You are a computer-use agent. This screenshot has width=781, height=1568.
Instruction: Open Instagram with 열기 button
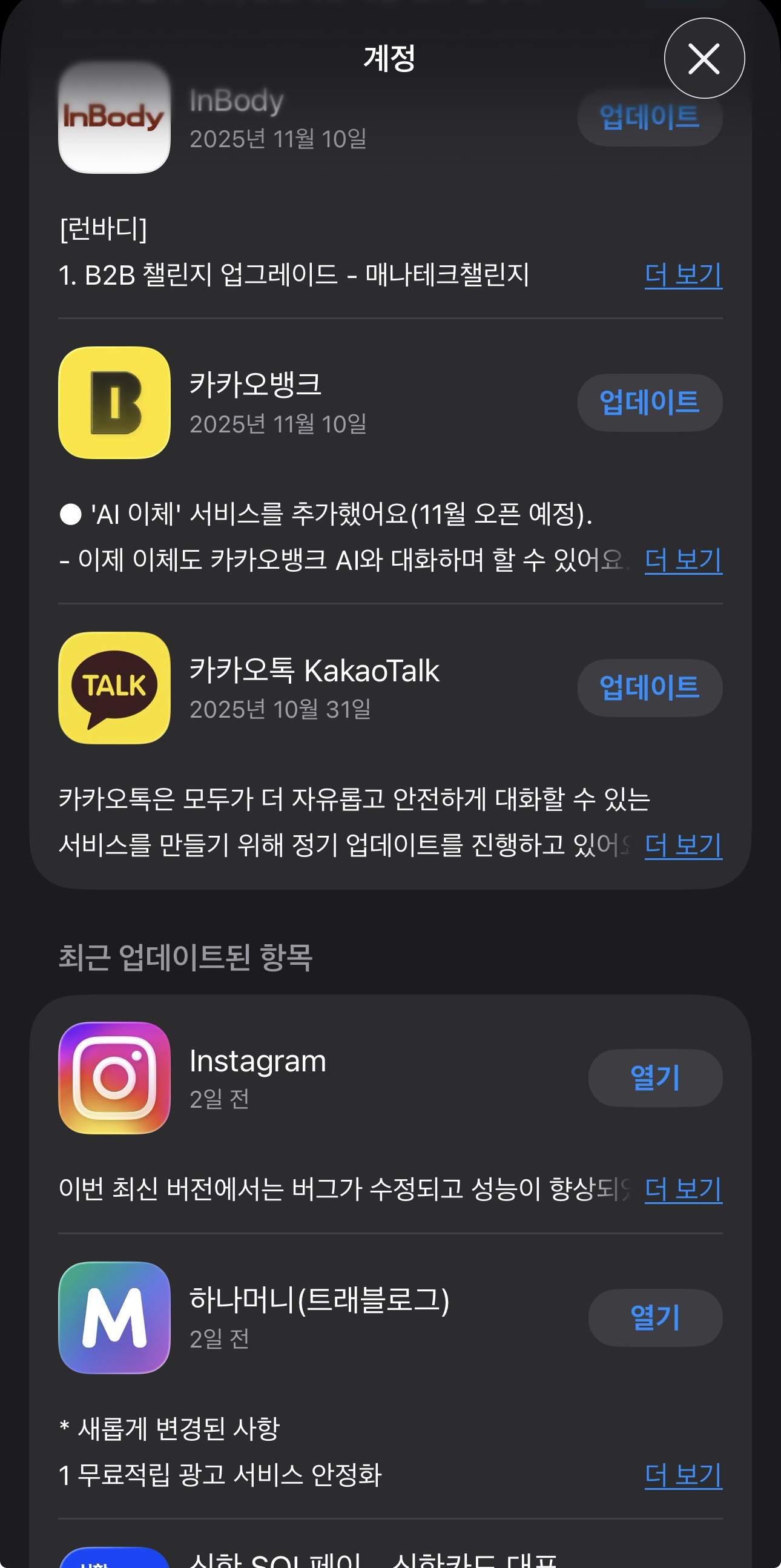click(654, 1077)
